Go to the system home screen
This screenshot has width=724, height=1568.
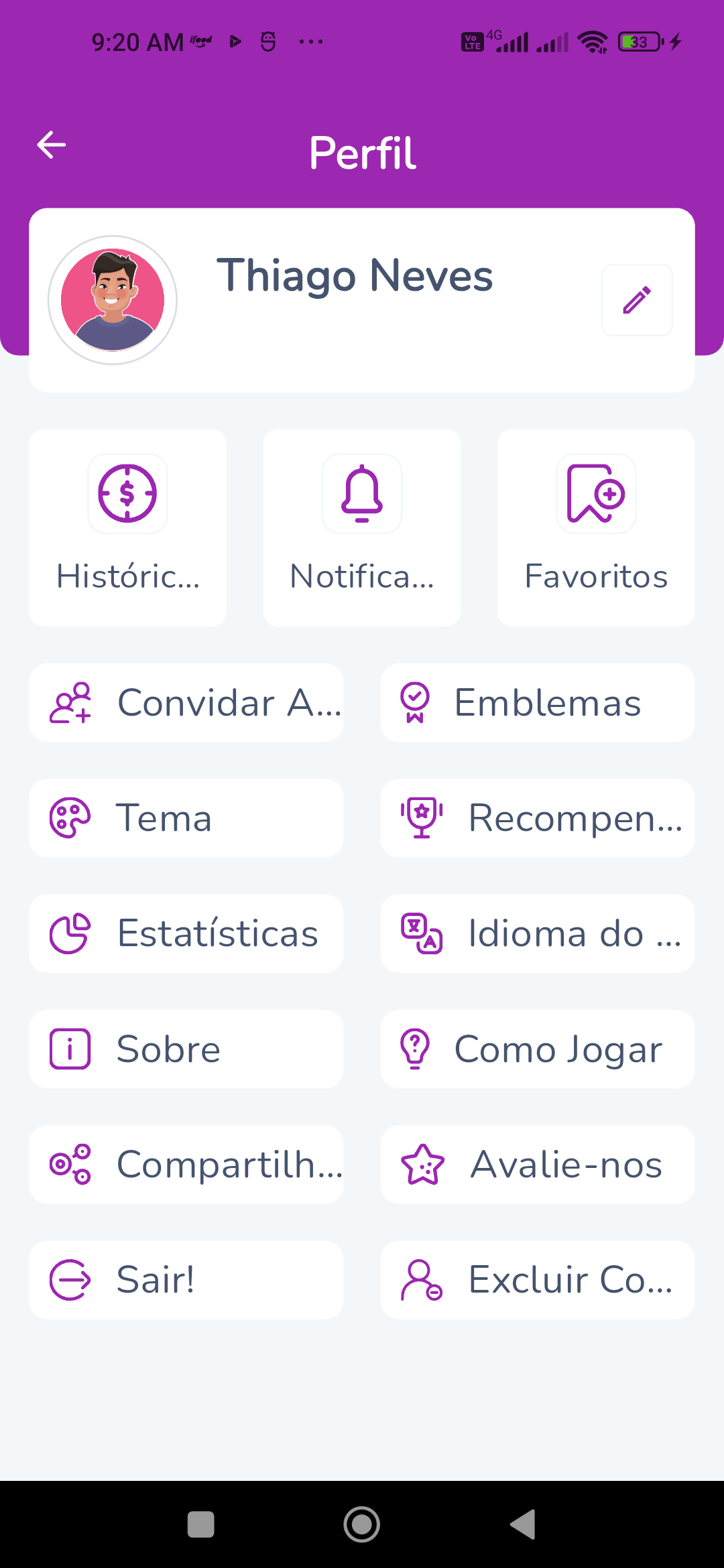362,1524
